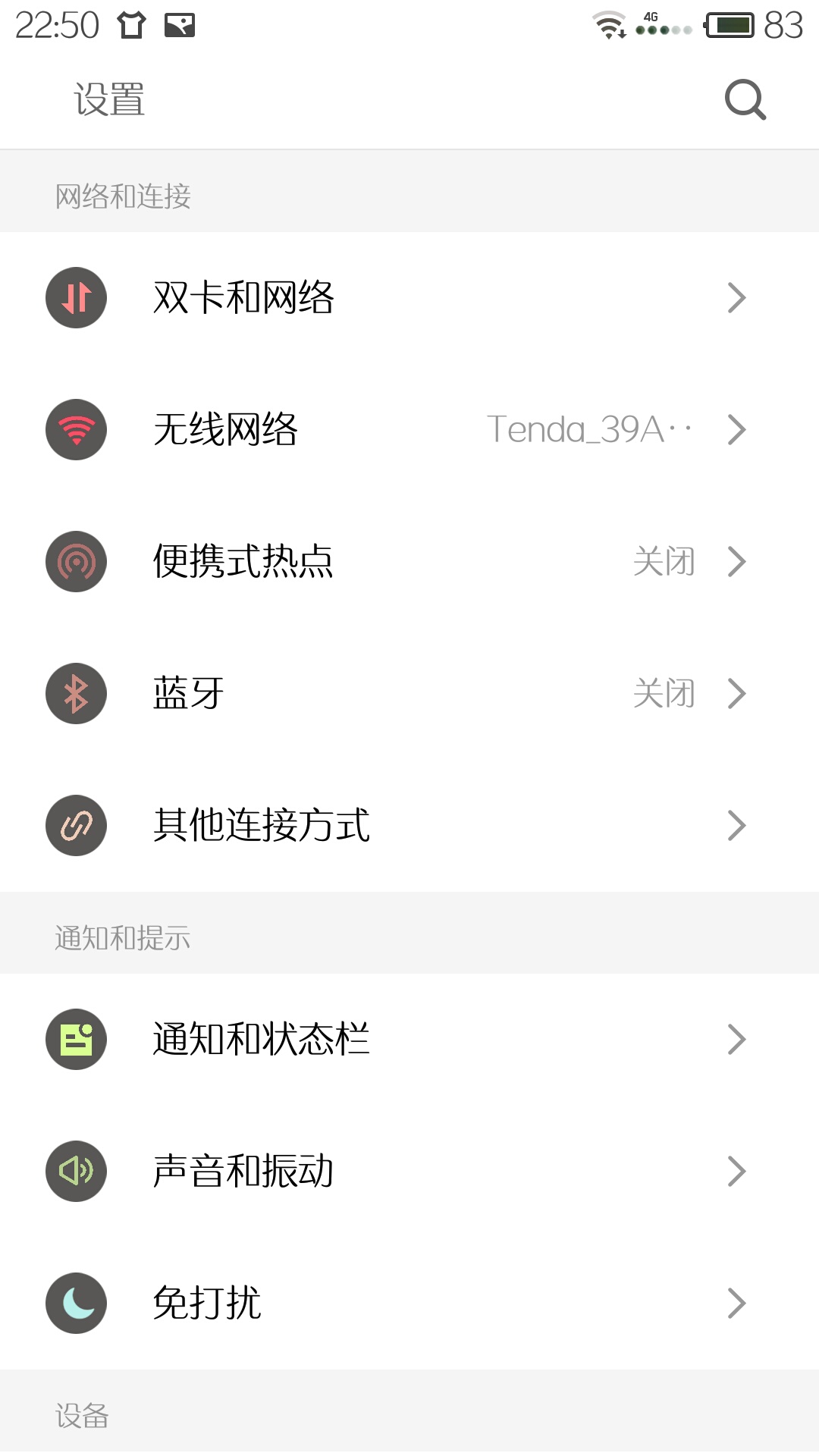Open 无线网络 Wi-Fi settings
The height and width of the screenshot is (1456, 819).
tap(409, 430)
